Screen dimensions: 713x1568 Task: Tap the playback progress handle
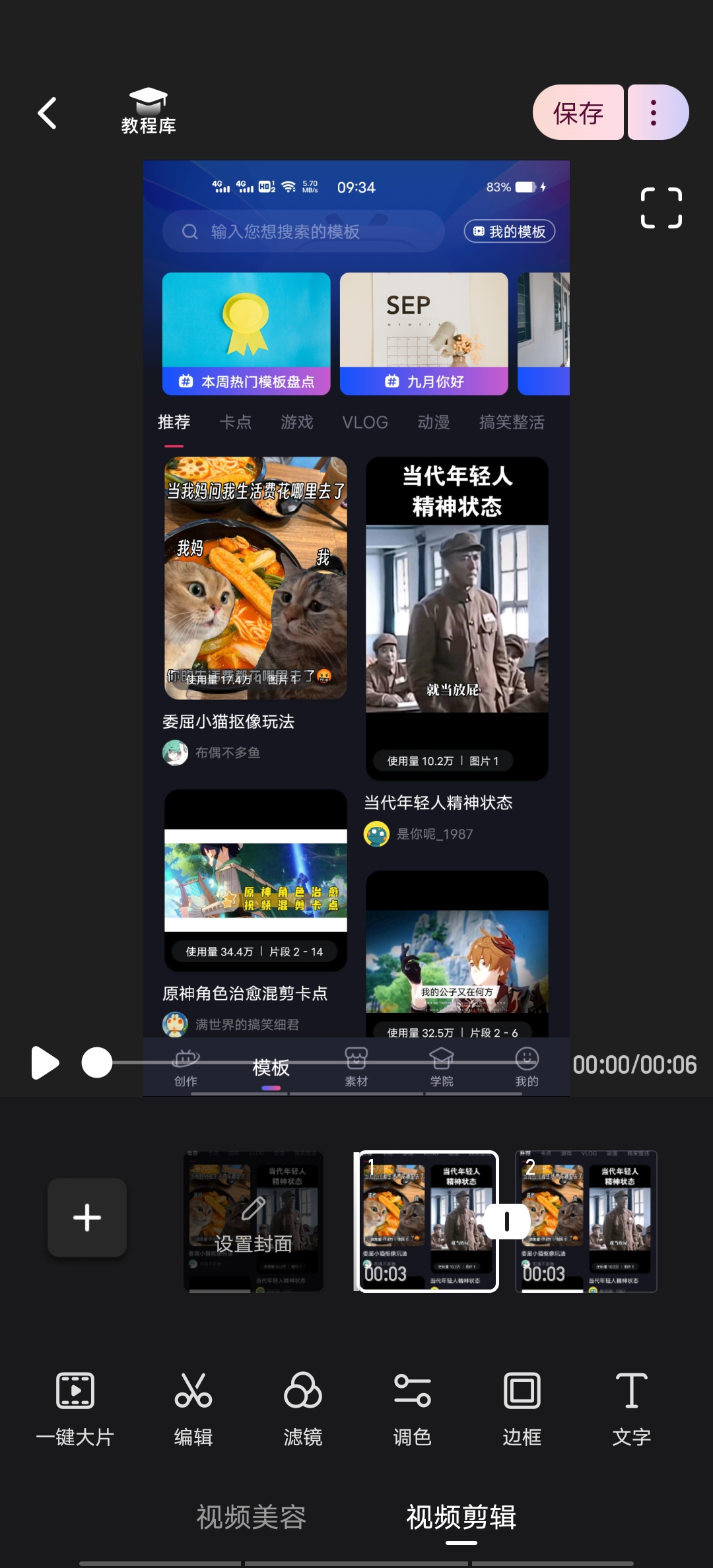pos(97,1063)
